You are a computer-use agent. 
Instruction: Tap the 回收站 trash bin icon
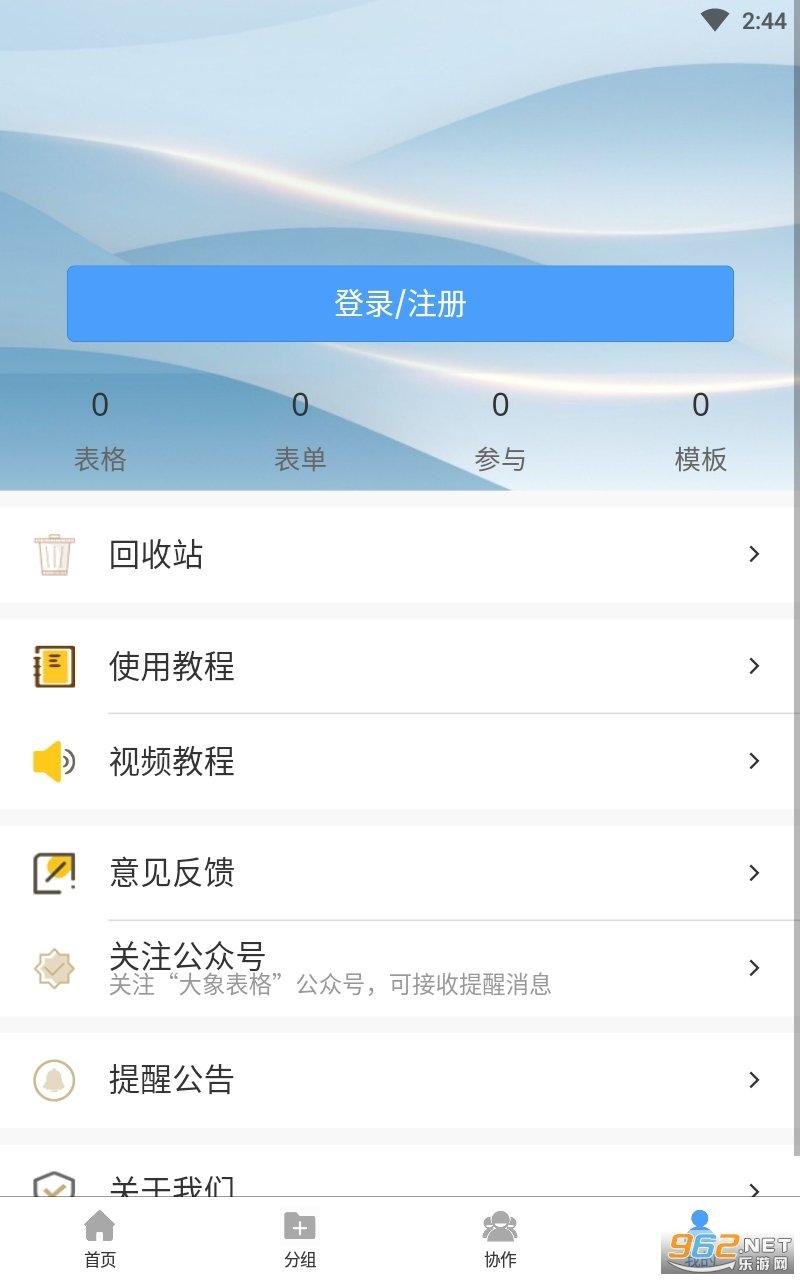coord(53,554)
